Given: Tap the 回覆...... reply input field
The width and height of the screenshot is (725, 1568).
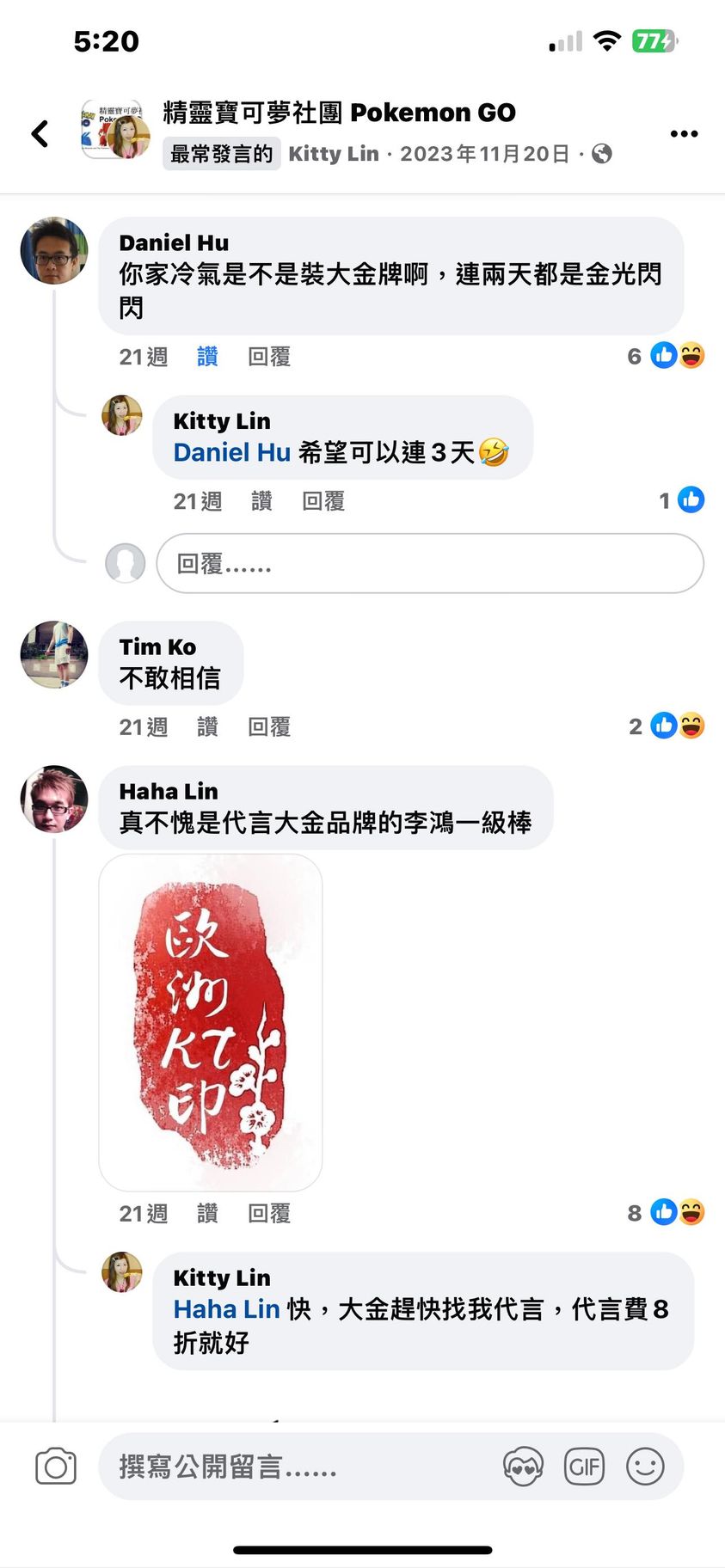Looking at the screenshot, I should (x=430, y=564).
